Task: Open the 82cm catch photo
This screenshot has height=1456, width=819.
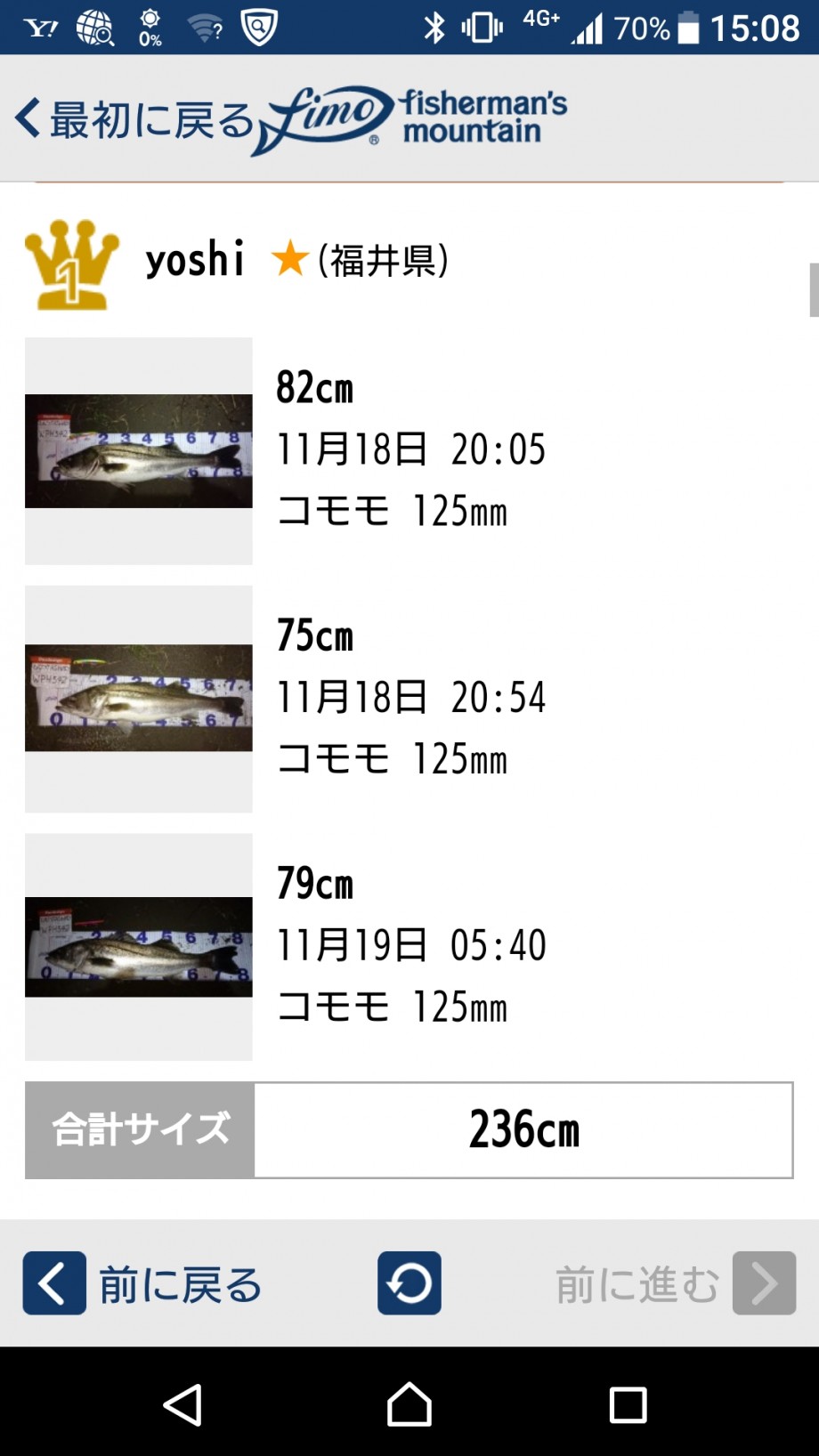Action: coord(139,451)
